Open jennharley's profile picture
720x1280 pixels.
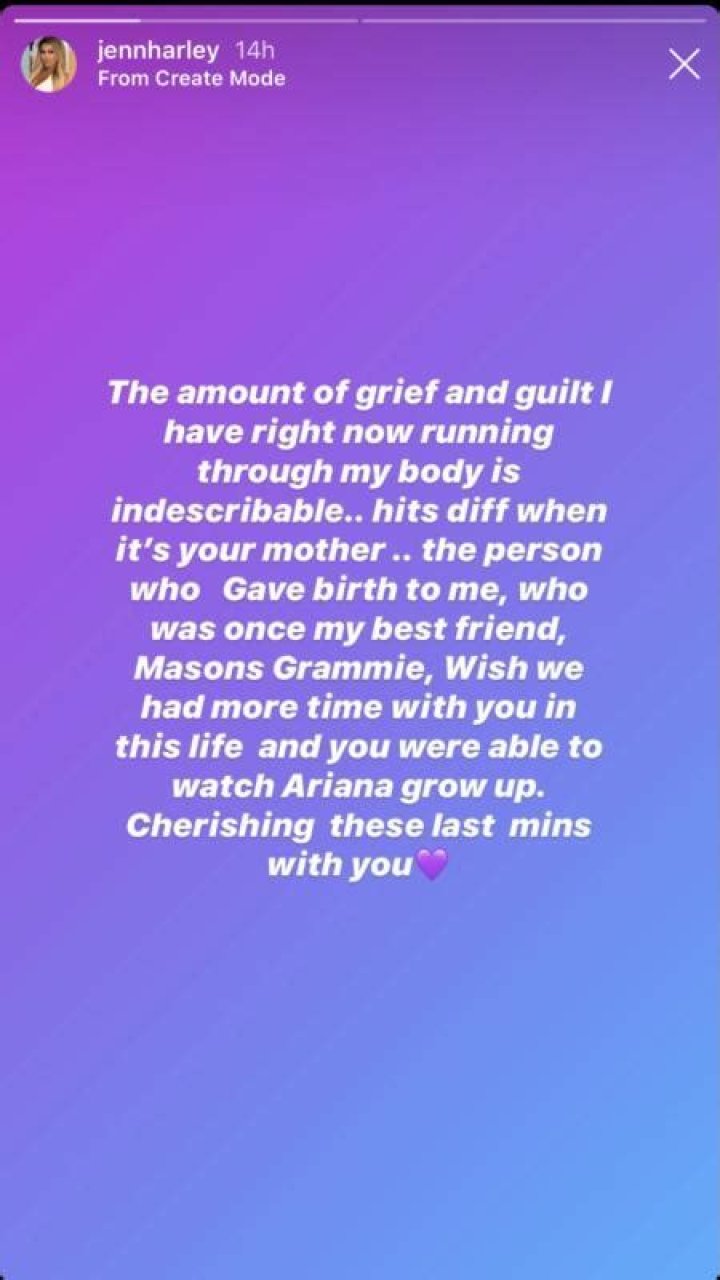49,65
